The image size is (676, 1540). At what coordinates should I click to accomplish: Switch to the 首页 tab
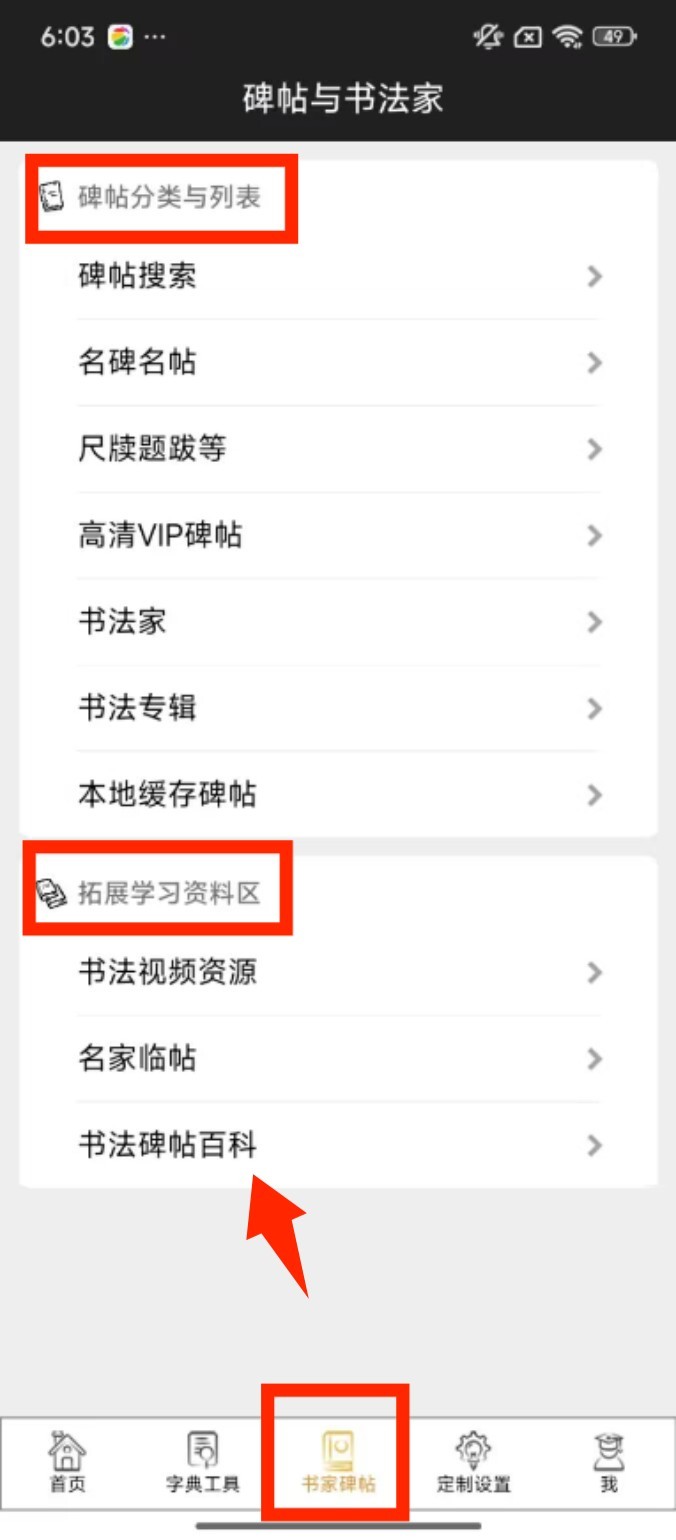[x=68, y=1462]
